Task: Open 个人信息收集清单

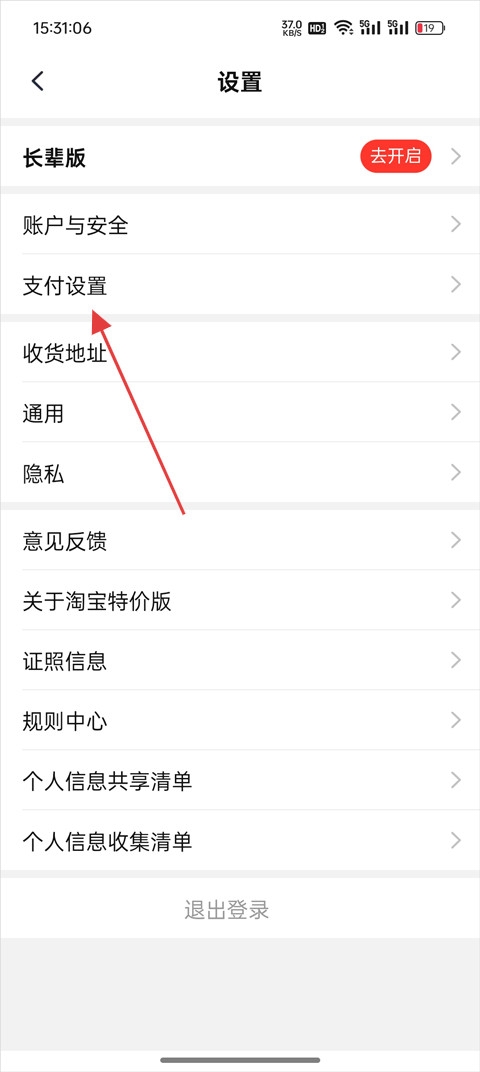Action: tap(240, 841)
